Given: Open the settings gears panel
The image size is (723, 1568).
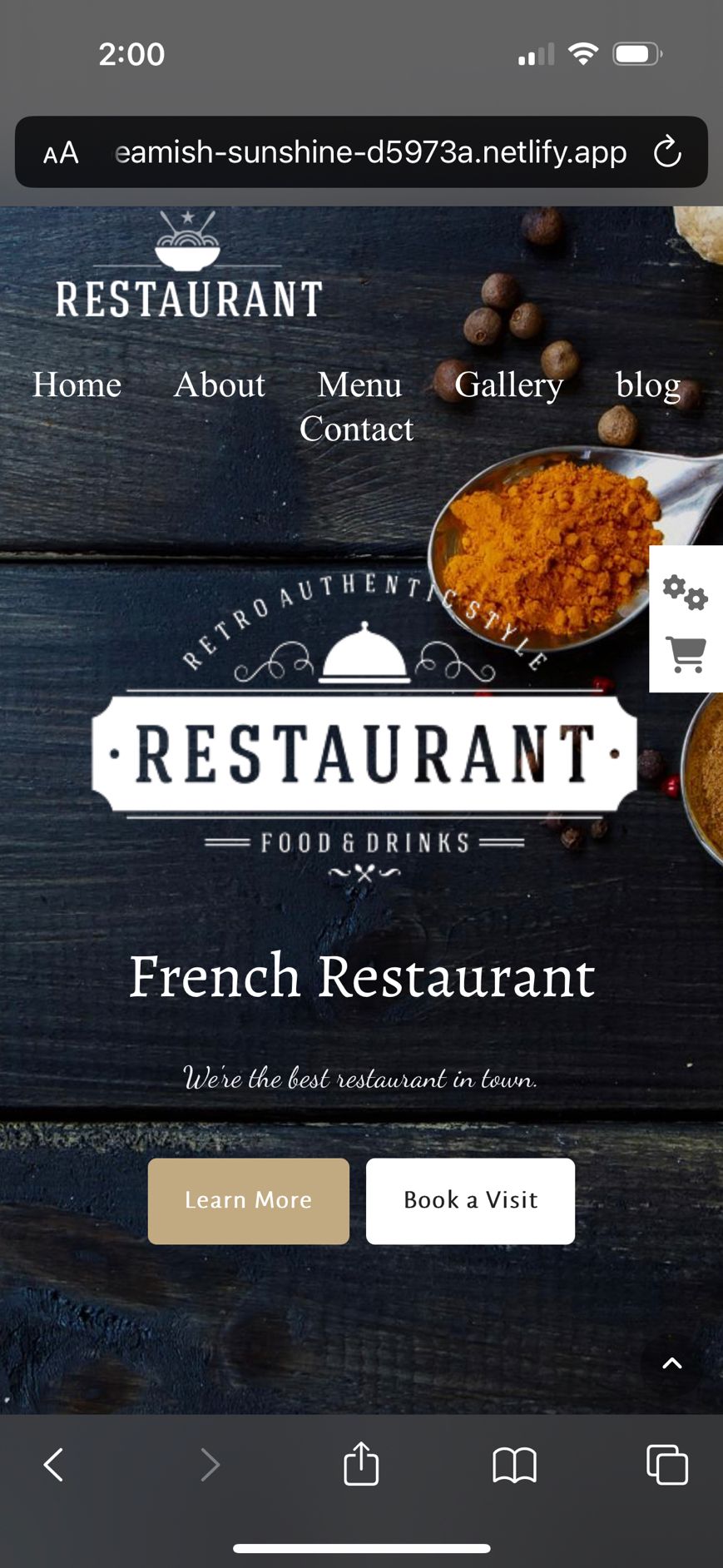Looking at the screenshot, I should click(685, 593).
